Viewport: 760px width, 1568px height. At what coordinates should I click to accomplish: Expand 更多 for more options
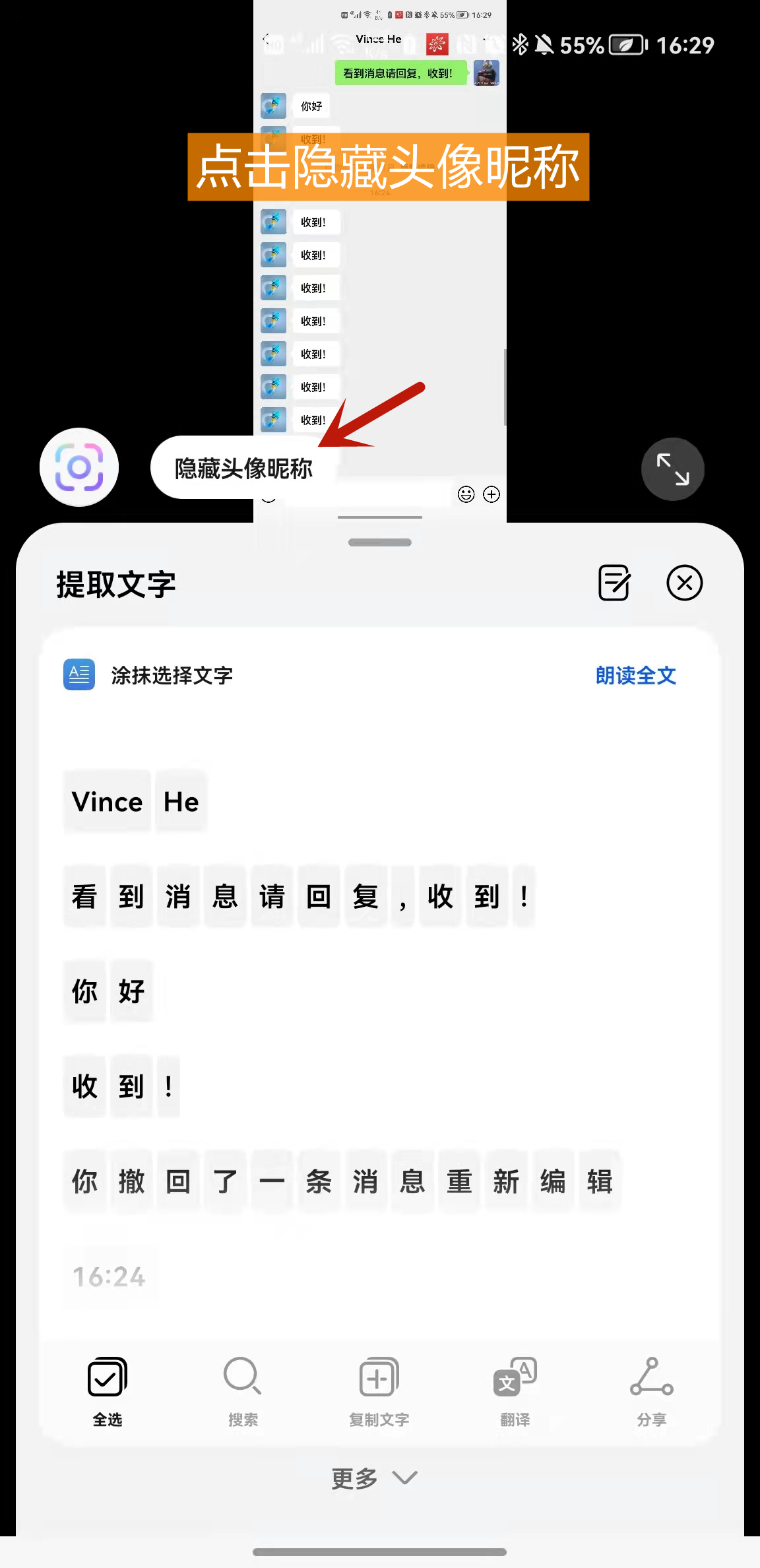click(354, 1477)
